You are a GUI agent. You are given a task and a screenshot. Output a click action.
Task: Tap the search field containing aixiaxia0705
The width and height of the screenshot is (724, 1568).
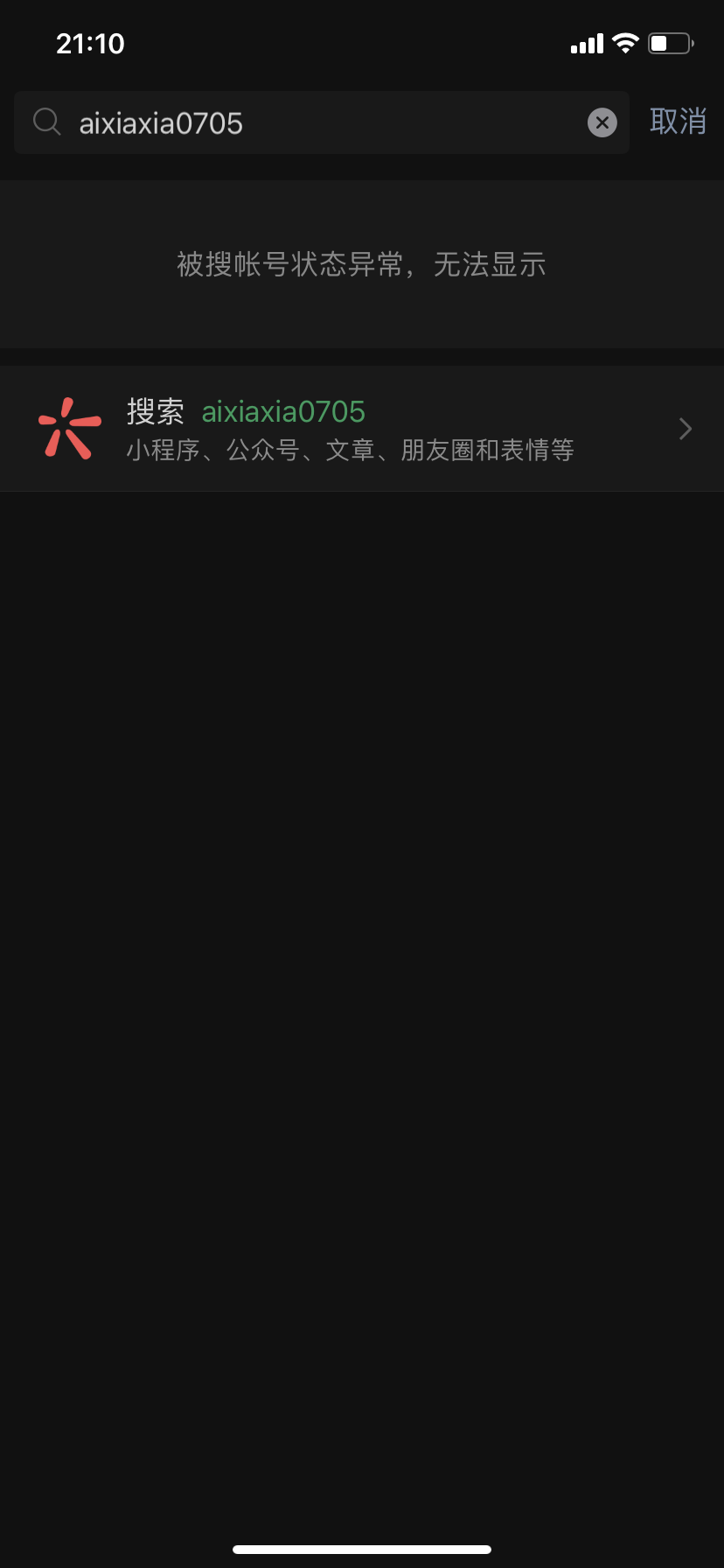tap(315, 122)
